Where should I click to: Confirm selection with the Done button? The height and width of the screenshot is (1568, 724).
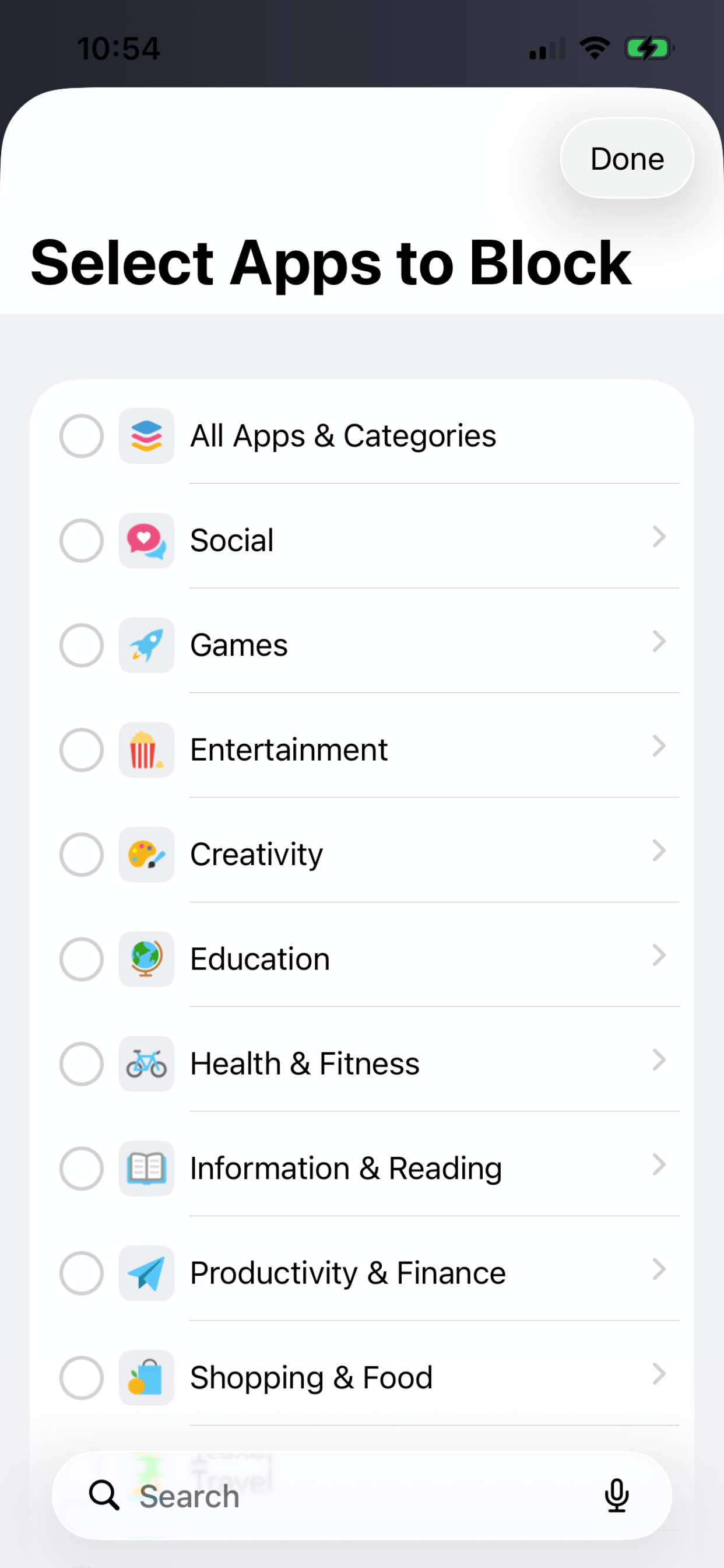tap(627, 158)
